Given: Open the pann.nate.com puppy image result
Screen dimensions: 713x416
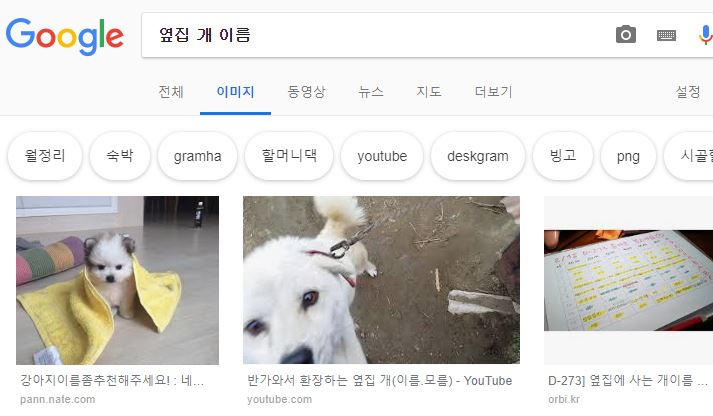Looking at the screenshot, I should pos(117,280).
